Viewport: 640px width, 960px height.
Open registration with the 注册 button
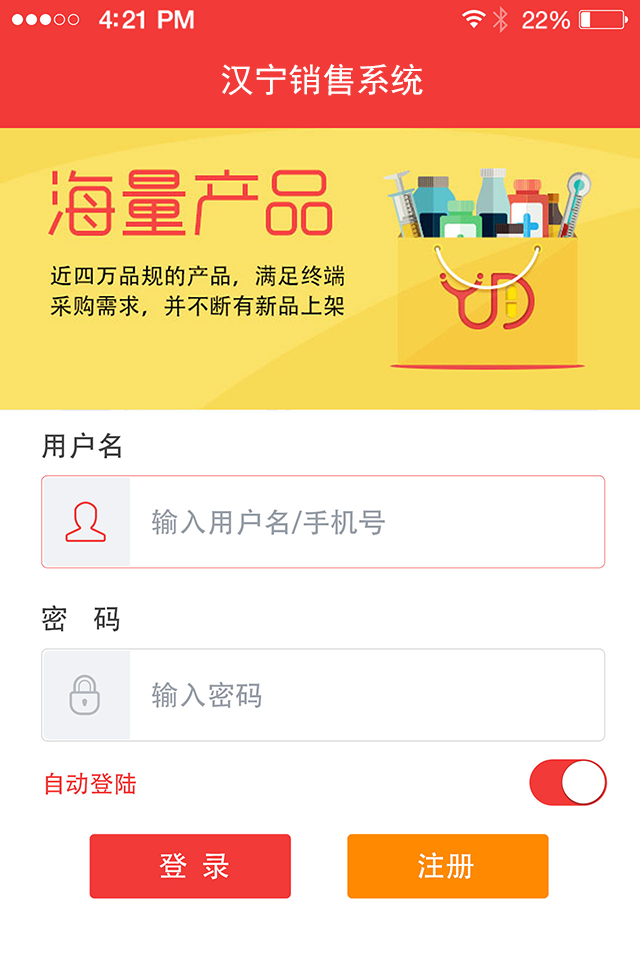point(447,866)
